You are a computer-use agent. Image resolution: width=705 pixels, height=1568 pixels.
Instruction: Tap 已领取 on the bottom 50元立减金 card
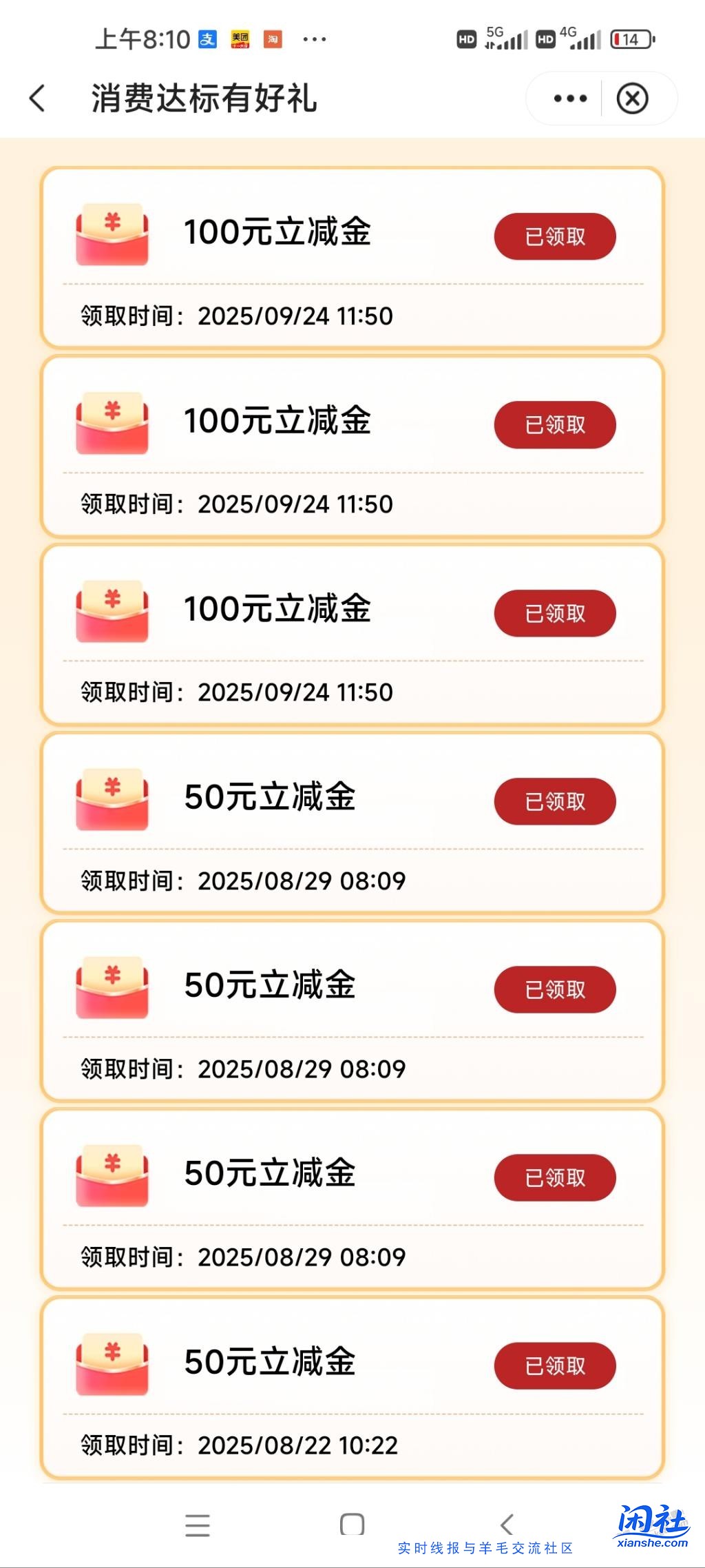554,1366
